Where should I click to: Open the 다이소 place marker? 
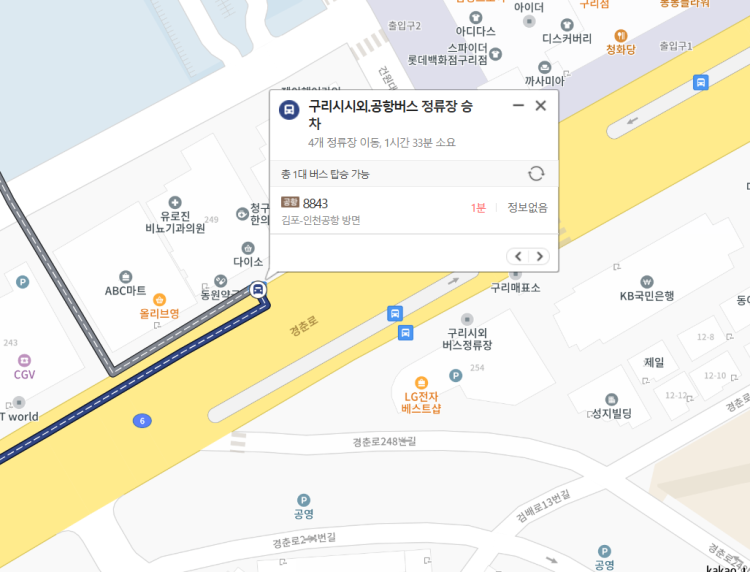247,248
